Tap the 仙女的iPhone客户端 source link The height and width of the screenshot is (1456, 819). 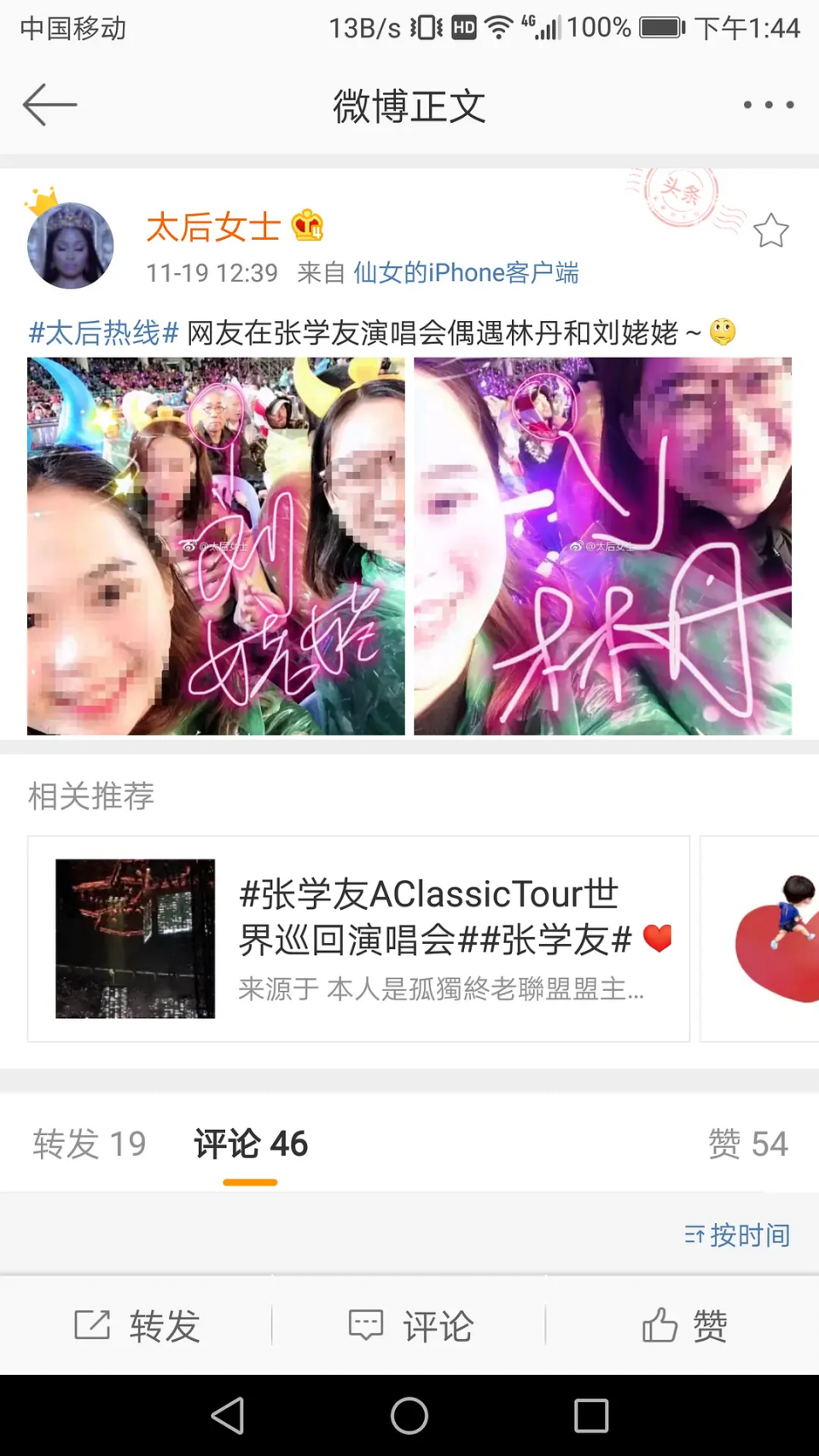coord(466,273)
